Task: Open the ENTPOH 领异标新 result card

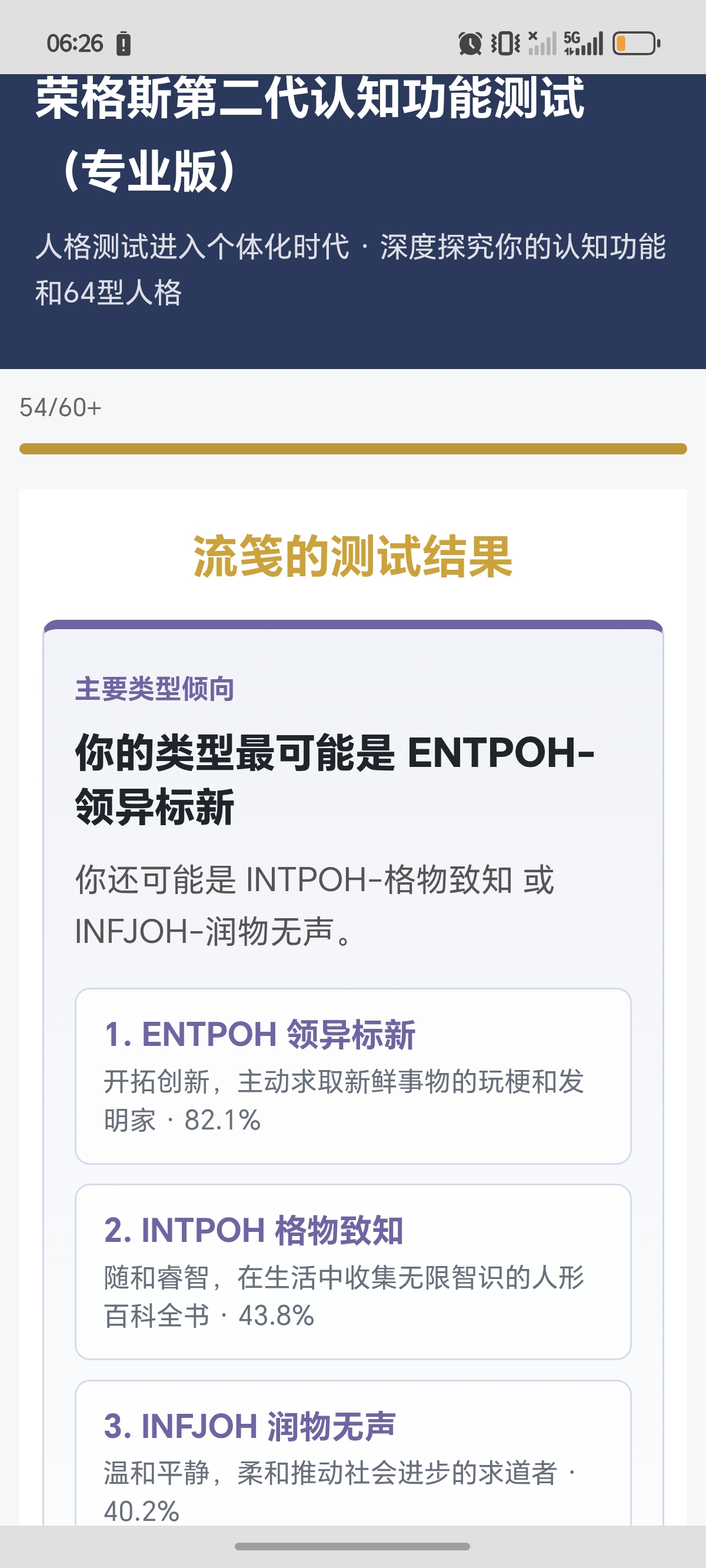Action: [353, 1075]
